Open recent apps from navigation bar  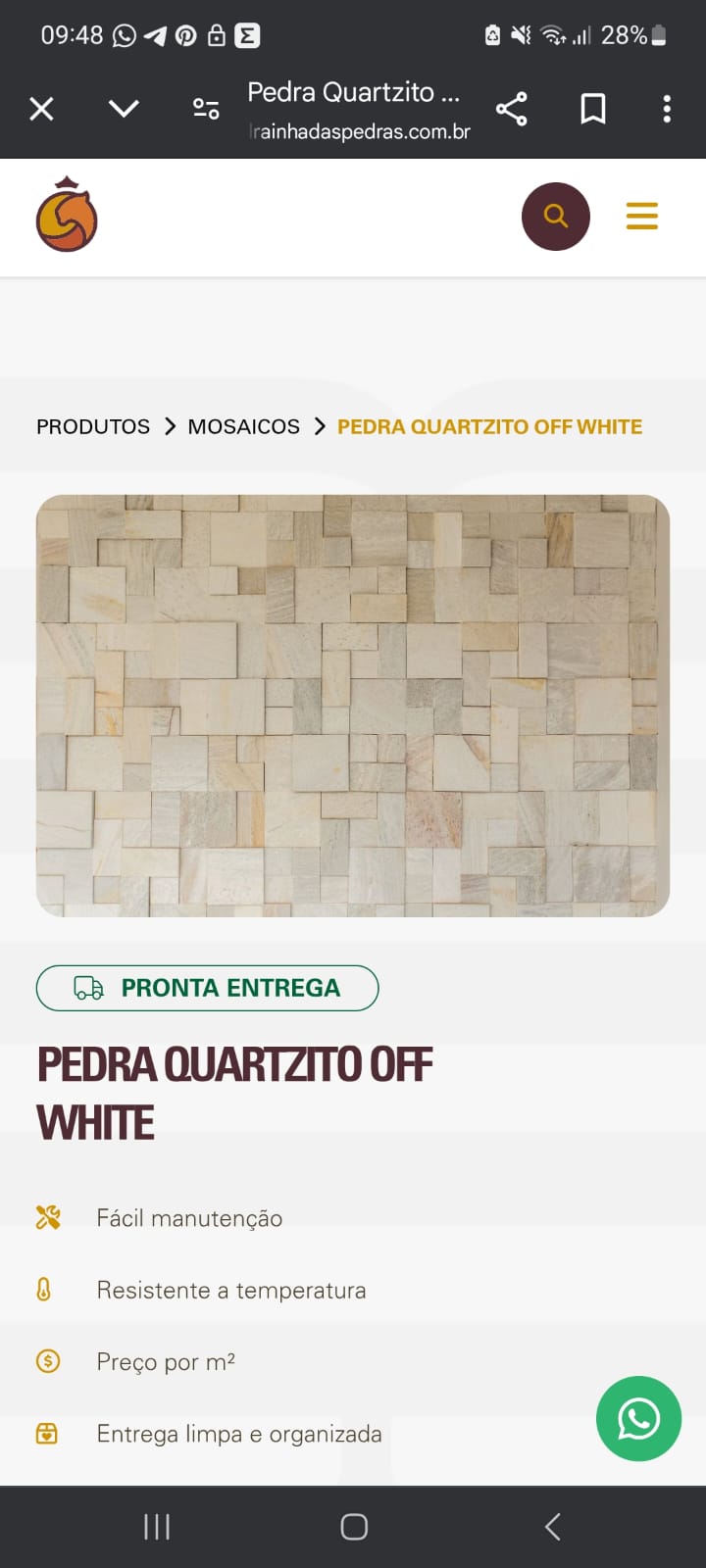coord(157,1526)
